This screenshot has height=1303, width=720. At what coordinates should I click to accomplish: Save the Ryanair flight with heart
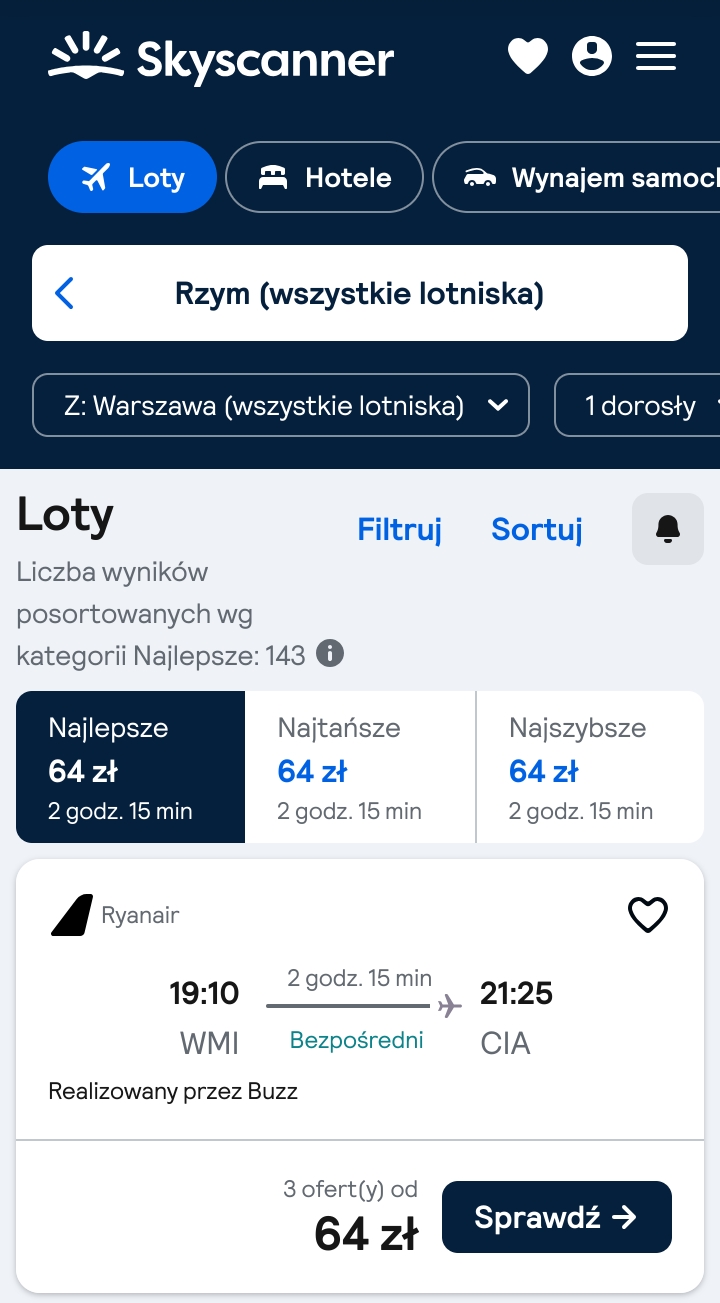pyautogui.click(x=647, y=915)
